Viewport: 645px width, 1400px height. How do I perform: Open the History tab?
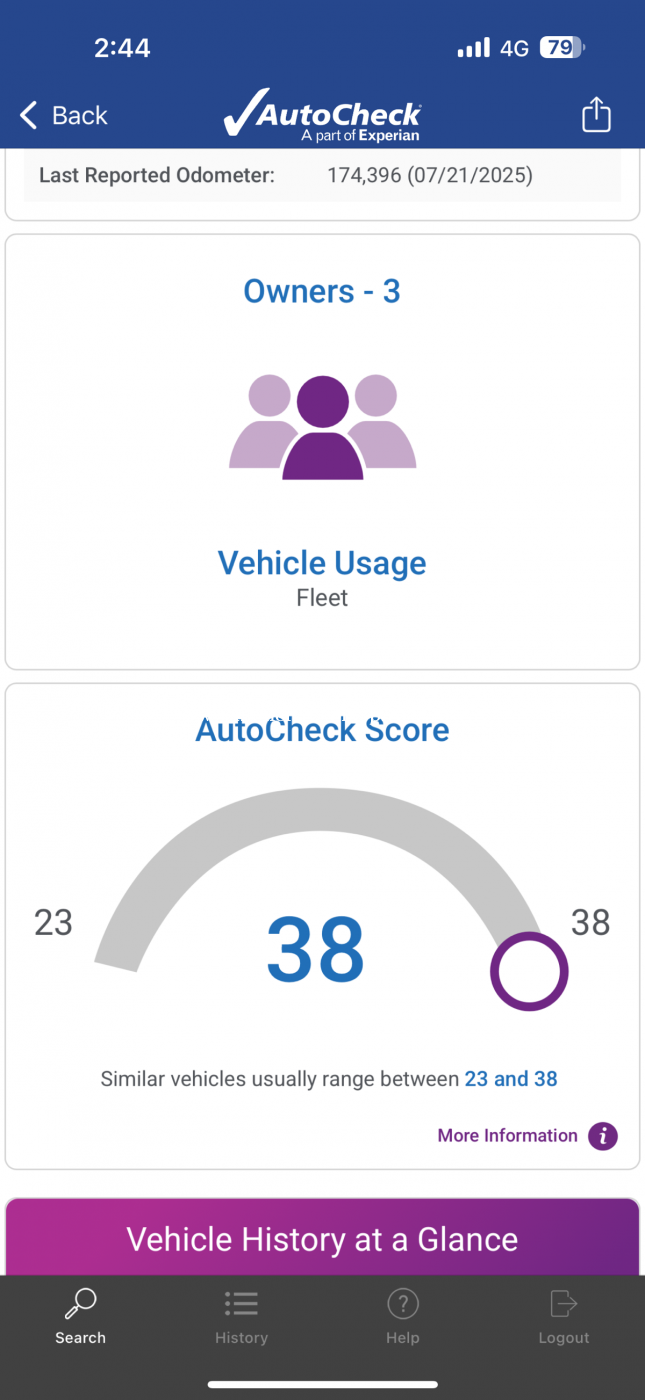tap(241, 1317)
